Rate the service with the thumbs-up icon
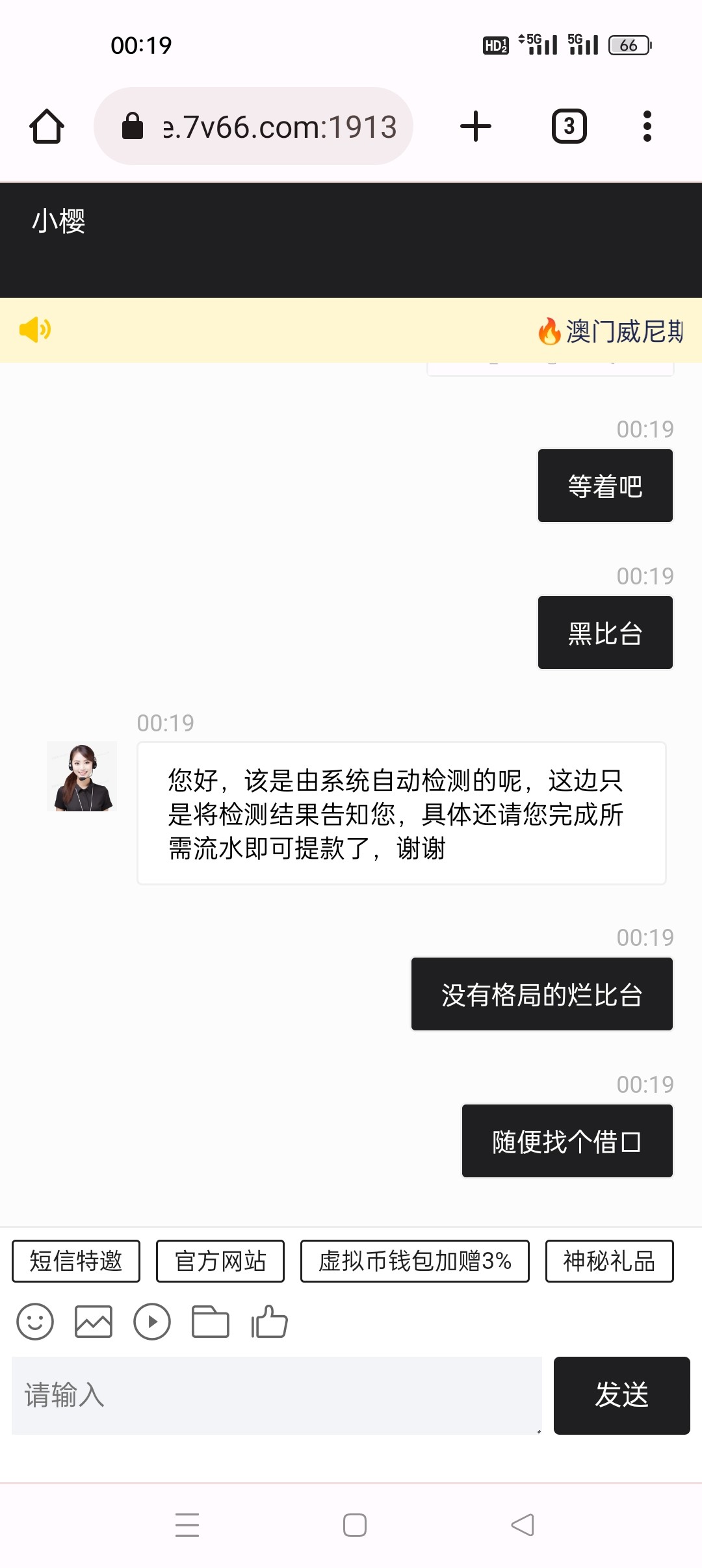 [269, 1322]
